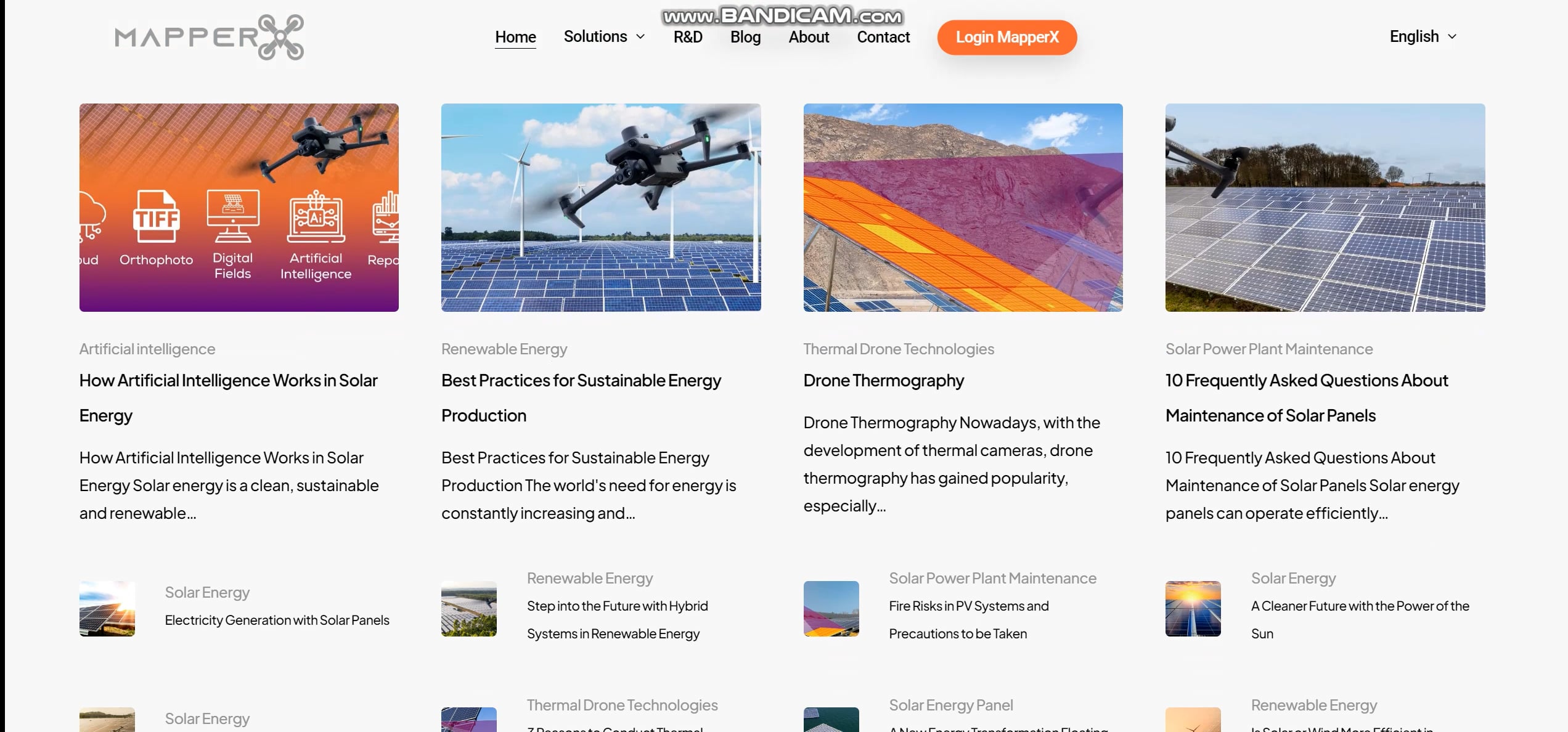Open A Cleaner Future with the Power of the Sun

(1360, 606)
